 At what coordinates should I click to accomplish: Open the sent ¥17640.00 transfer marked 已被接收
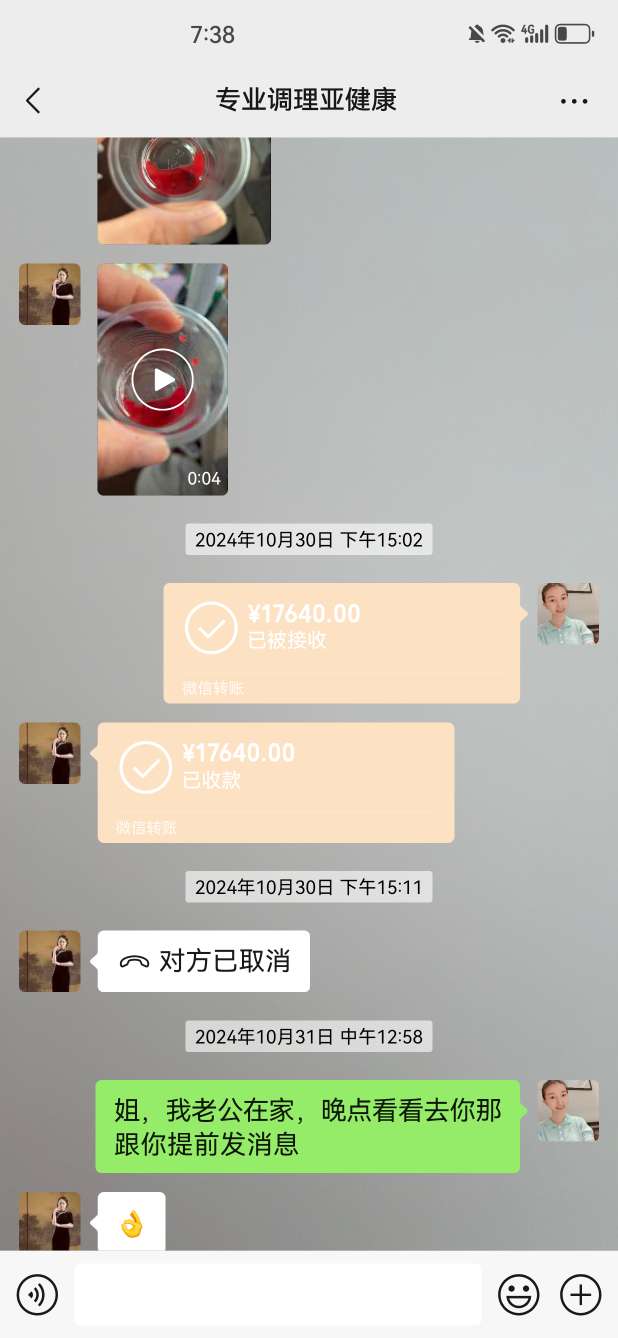[x=341, y=642]
